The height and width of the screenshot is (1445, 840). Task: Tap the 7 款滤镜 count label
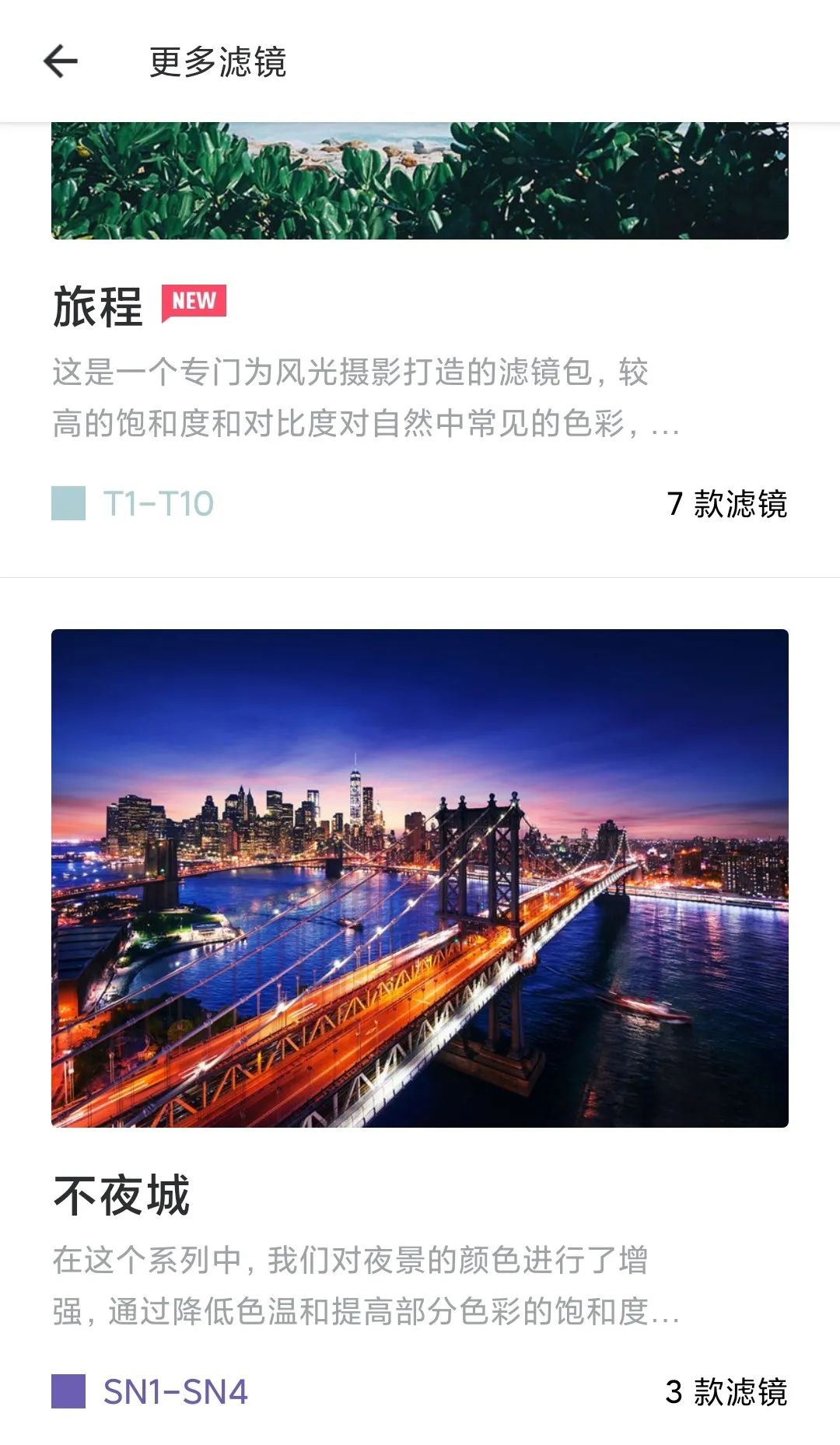tap(728, 505)
